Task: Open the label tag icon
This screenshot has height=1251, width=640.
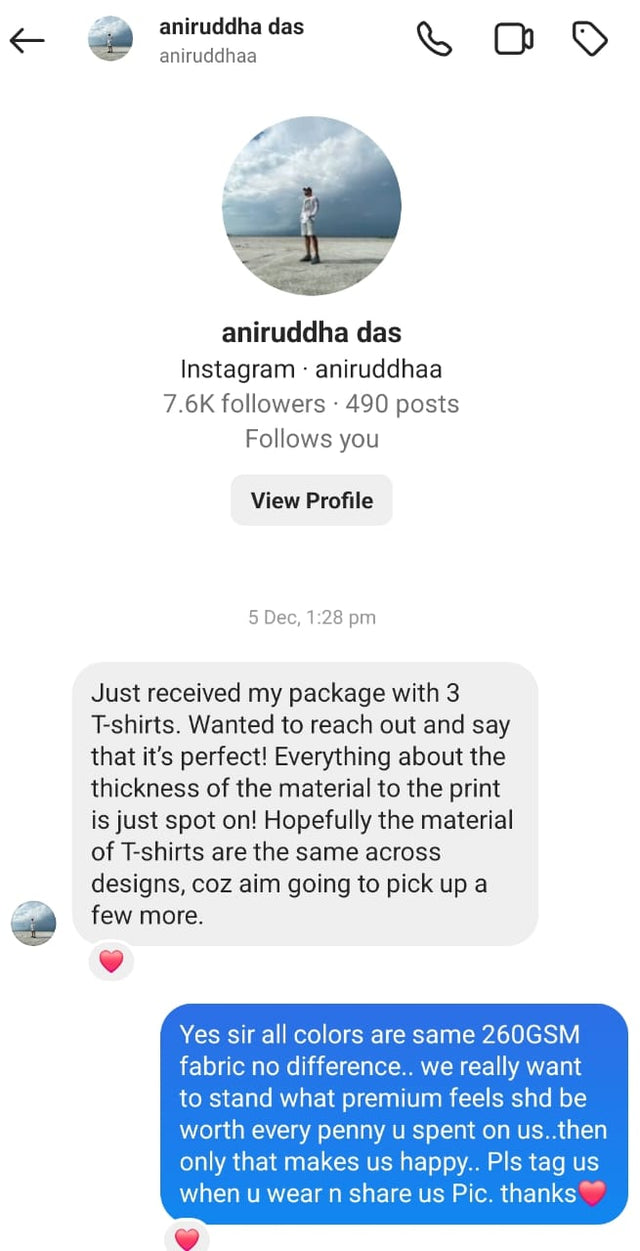Action: click(590, 39)
